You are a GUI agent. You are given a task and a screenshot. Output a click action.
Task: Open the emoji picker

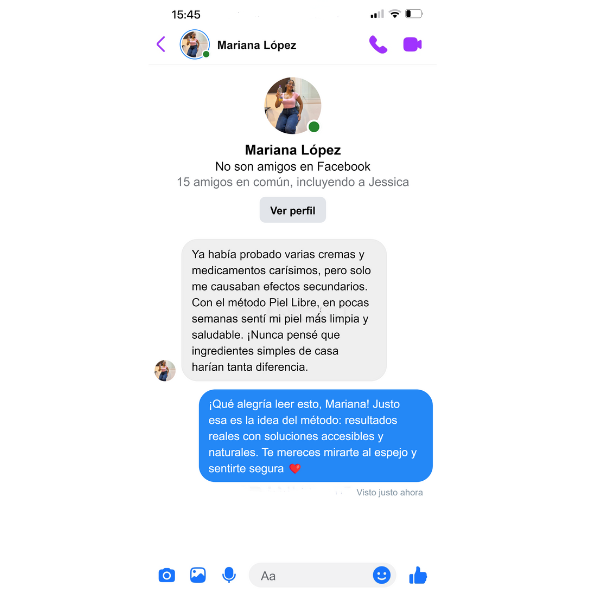(381, 575)
